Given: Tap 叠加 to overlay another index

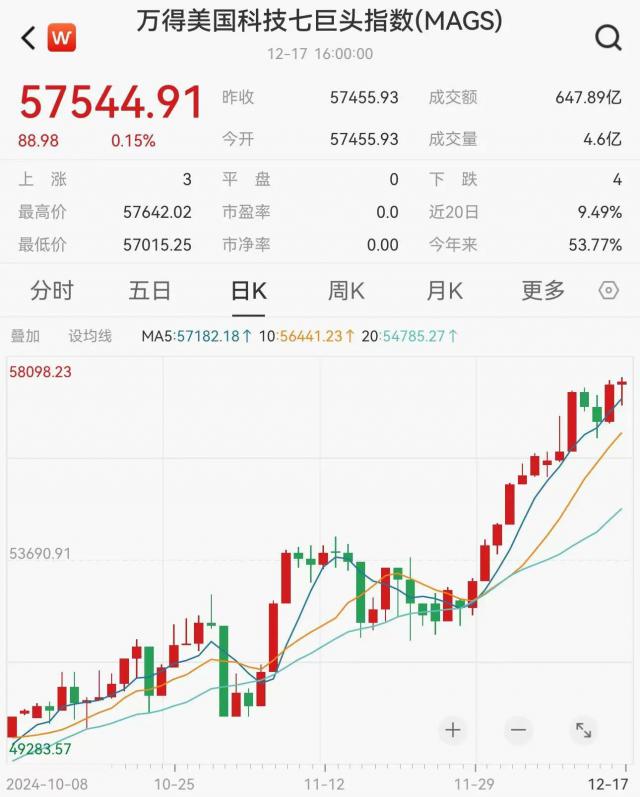Looking at the screenshot, I should pyautogui.click(x=25, y=336).
